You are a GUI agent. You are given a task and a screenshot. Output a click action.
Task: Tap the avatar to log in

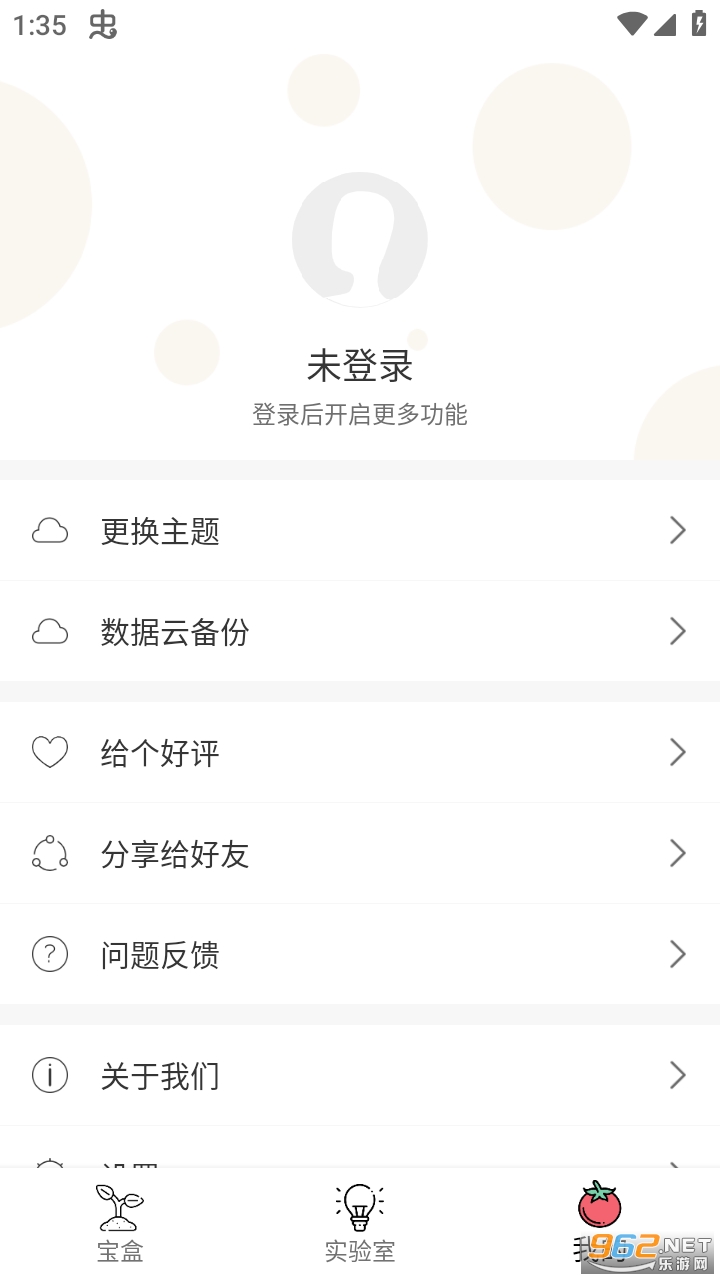click(360, 240)
